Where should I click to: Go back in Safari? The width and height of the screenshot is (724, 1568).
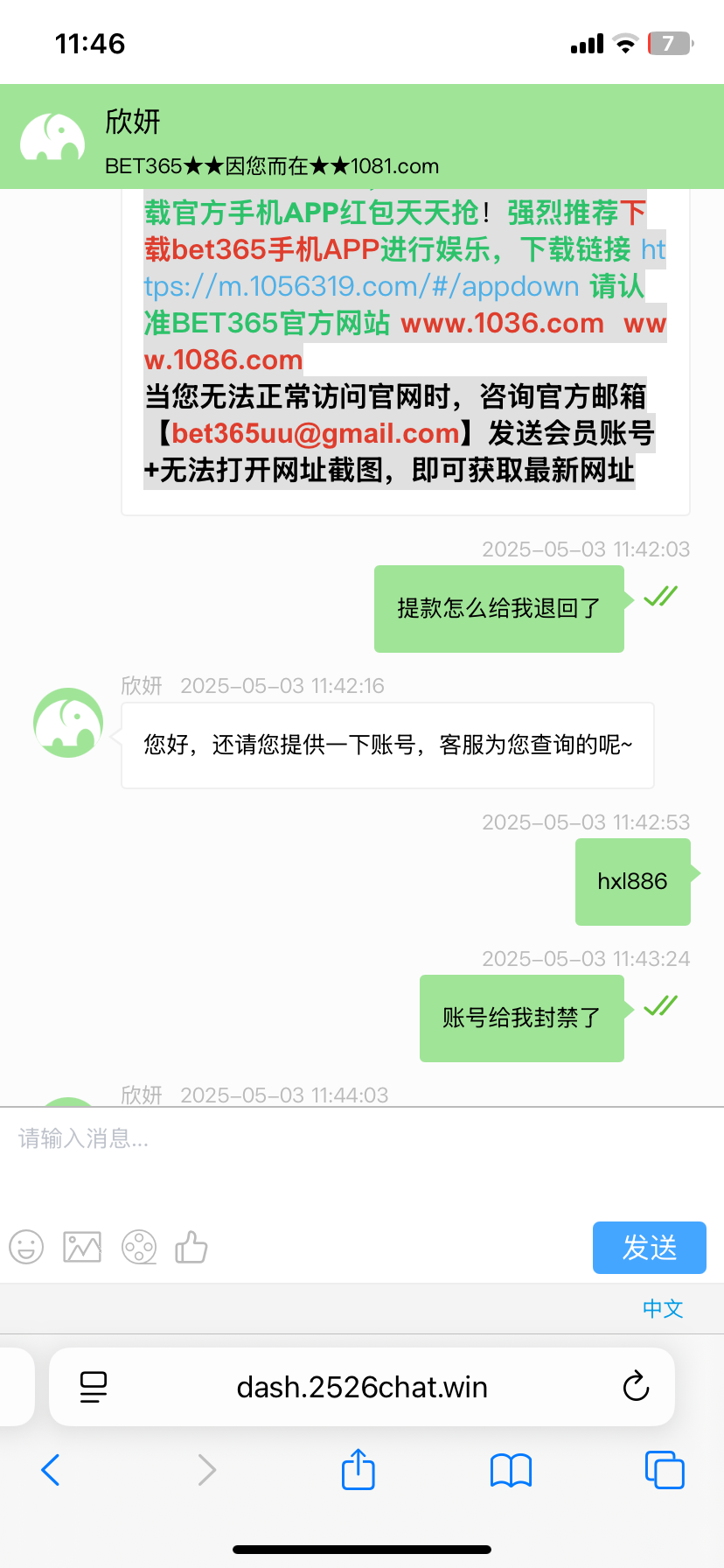pyautogui.click(x=51, y=1470)
